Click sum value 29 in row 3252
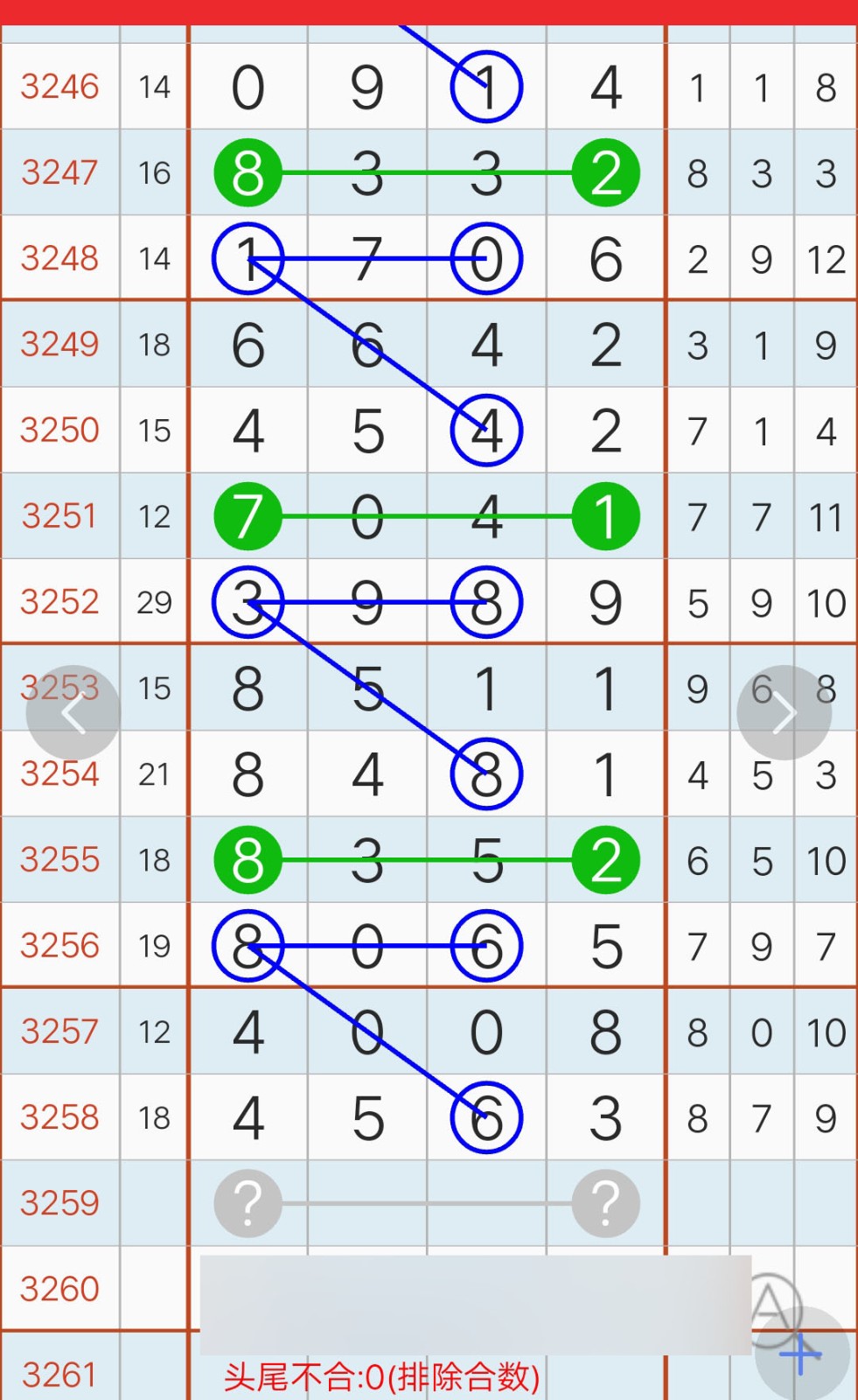Viewport: 858px width, 1400px height. [154, 602]
